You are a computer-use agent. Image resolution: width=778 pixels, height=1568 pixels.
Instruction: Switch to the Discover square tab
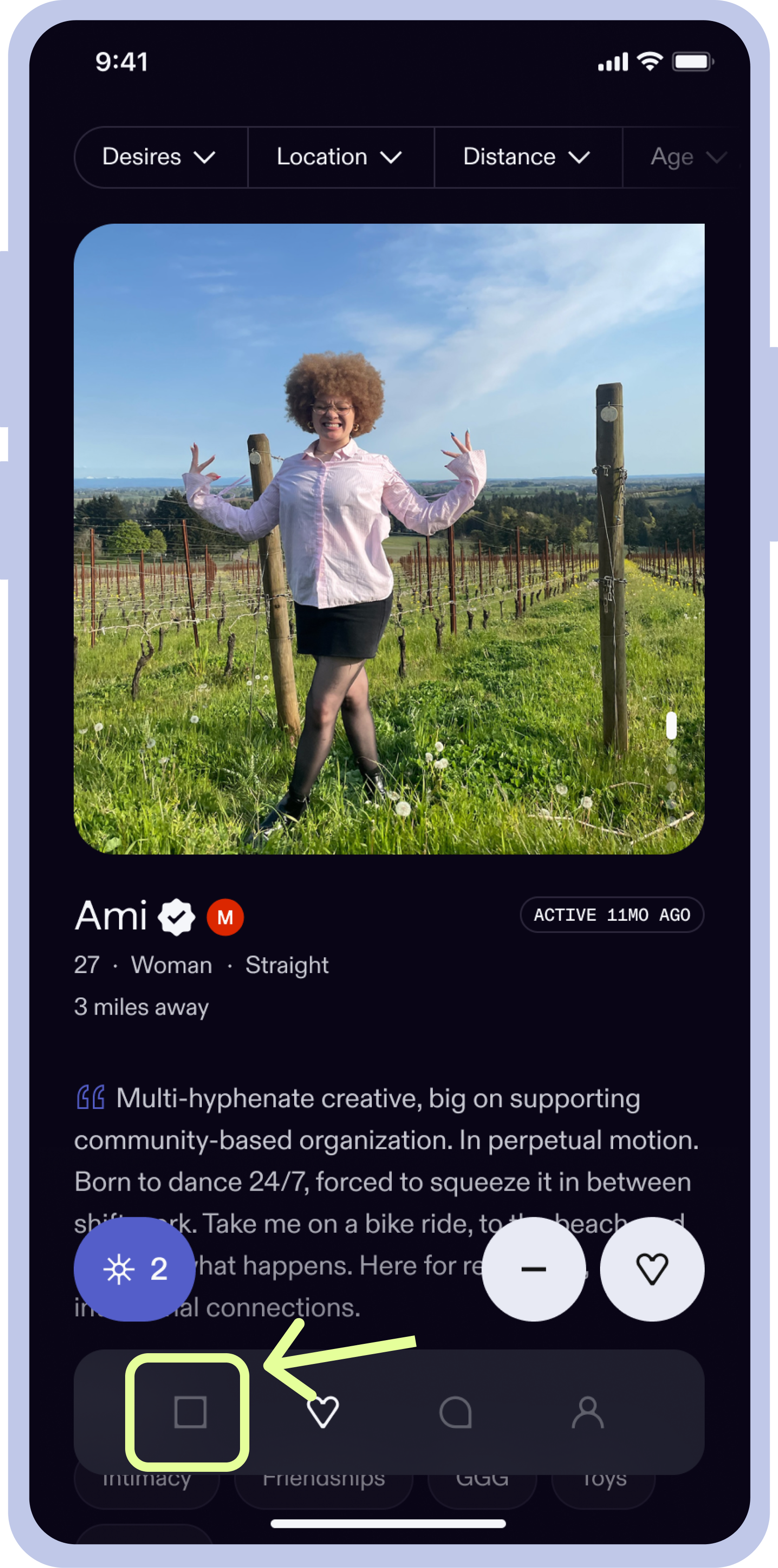click(190, 1412)
